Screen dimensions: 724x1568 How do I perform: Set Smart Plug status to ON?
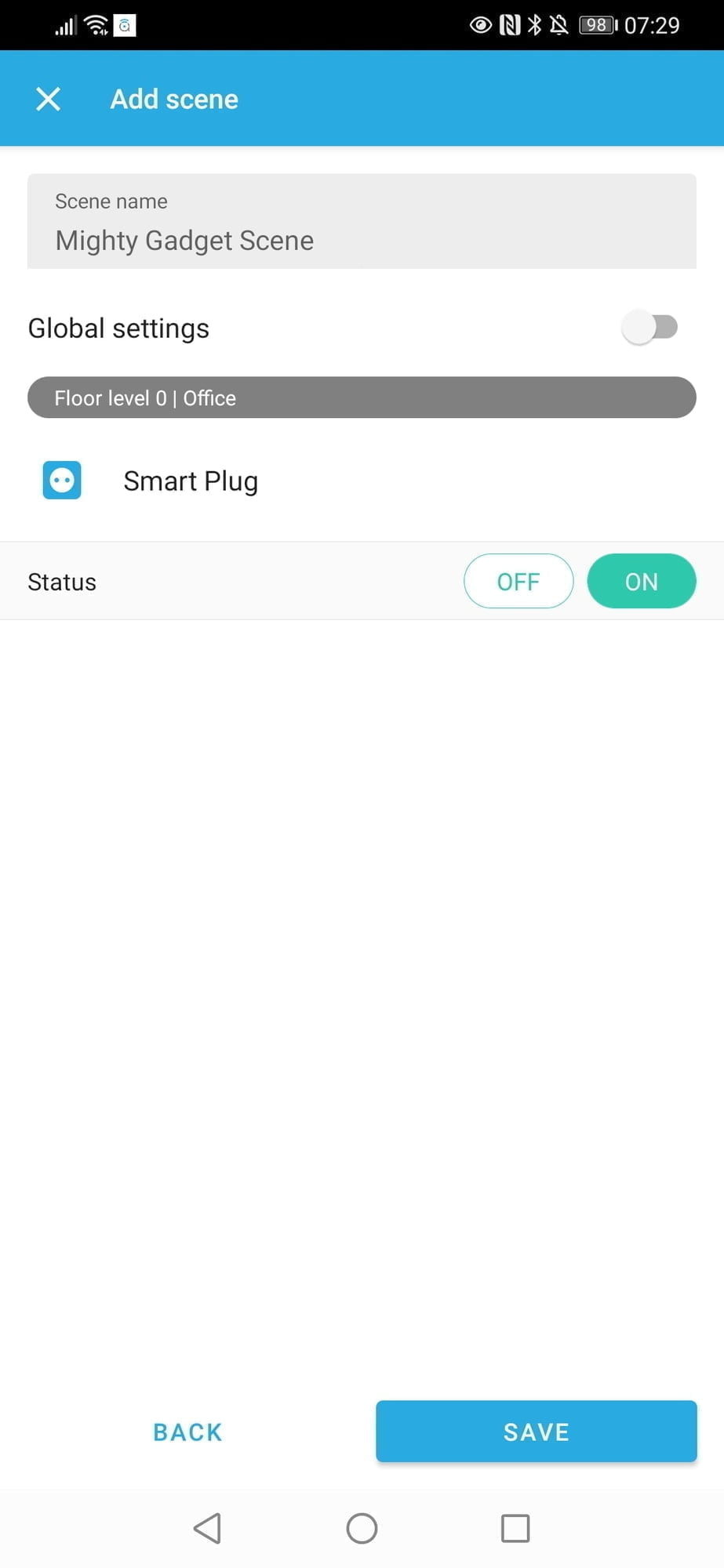(641, 582)
